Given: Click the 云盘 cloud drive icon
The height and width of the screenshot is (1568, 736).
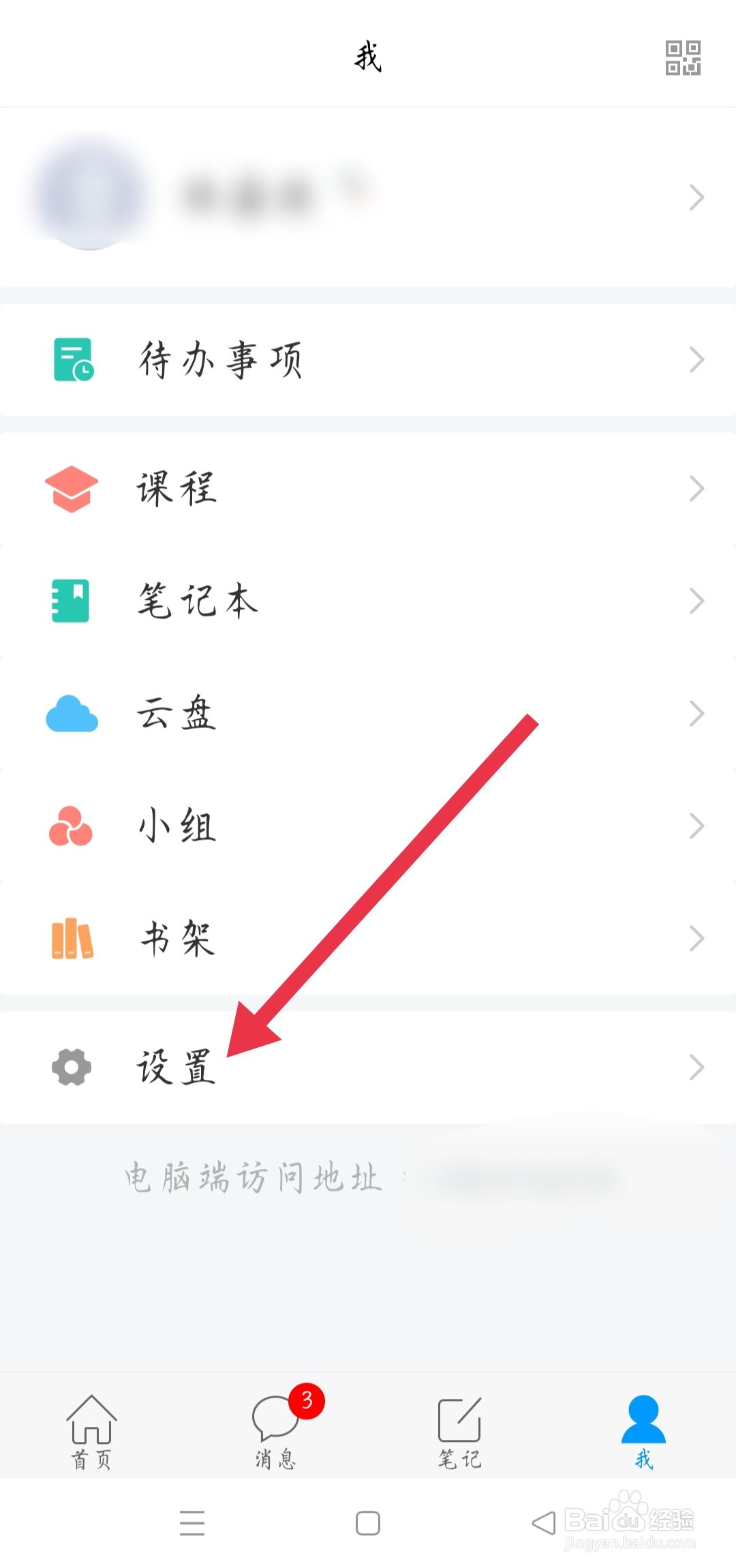Looking at the screenshot, I should coord(70,714).
